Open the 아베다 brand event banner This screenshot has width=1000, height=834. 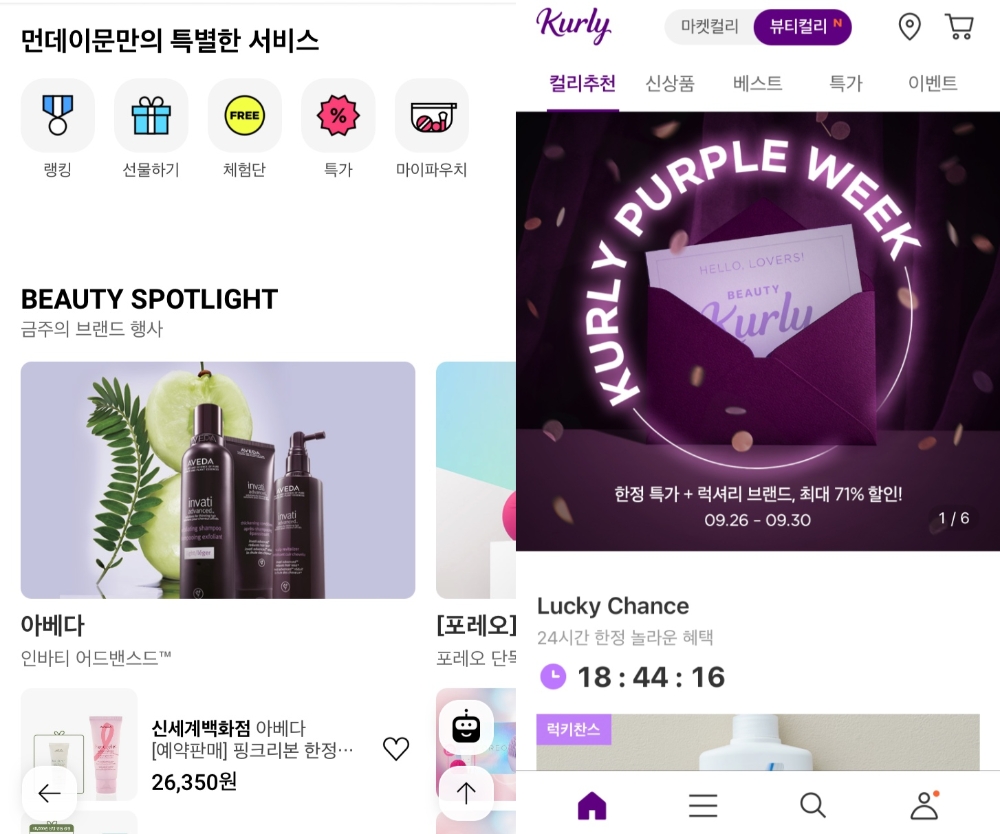(218, 480)
